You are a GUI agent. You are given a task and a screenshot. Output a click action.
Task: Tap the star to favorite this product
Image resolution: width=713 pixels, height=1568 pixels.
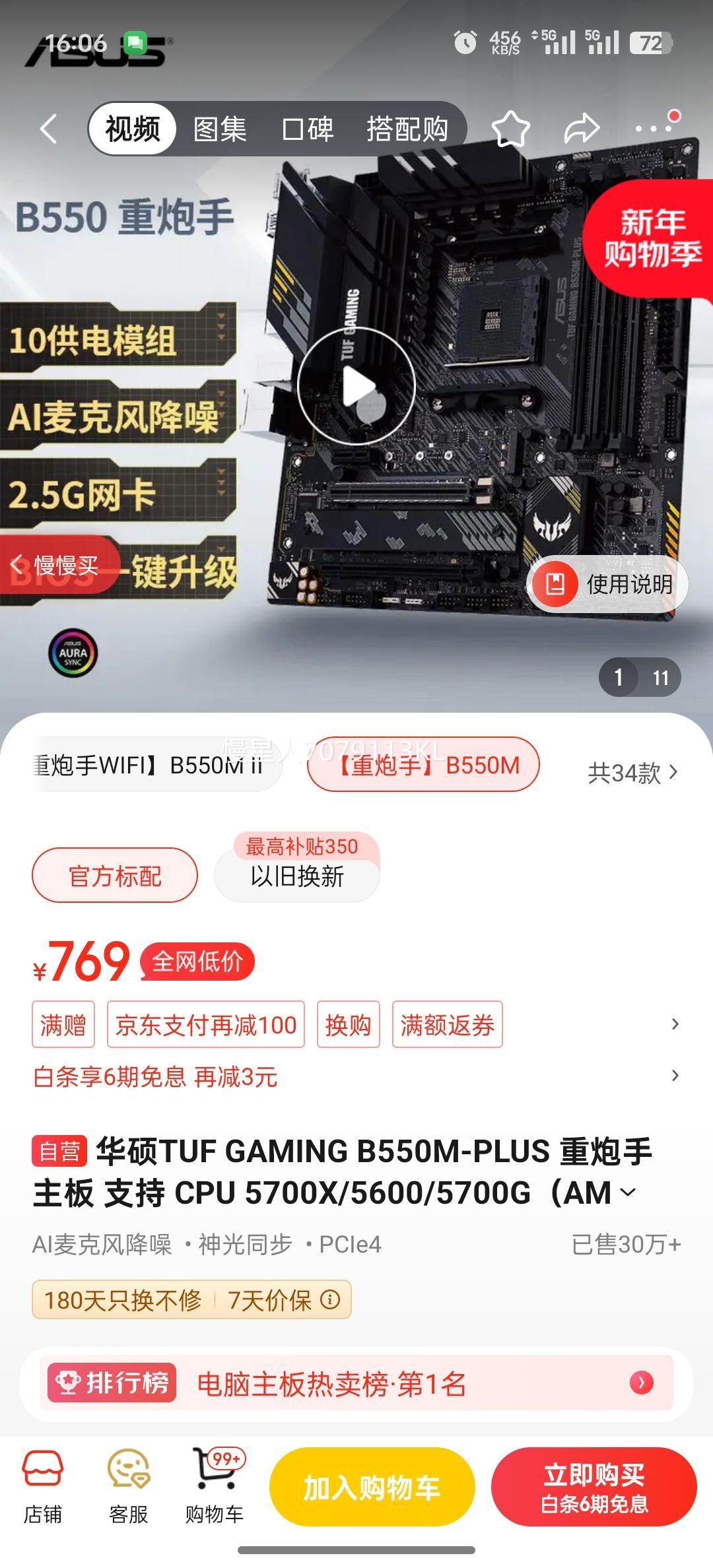[510, 129]
